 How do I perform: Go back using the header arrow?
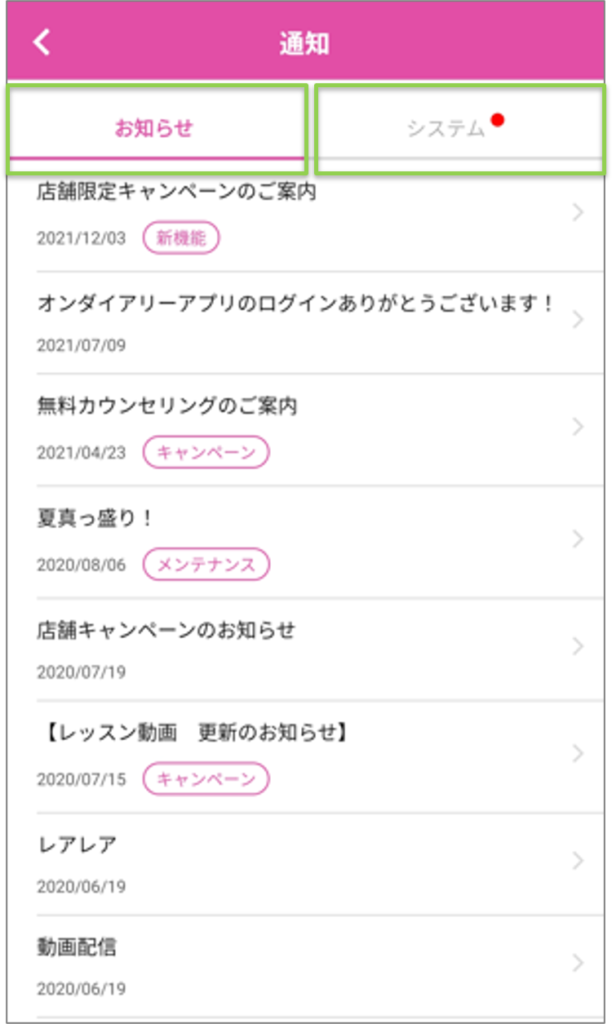coord(42,43)
